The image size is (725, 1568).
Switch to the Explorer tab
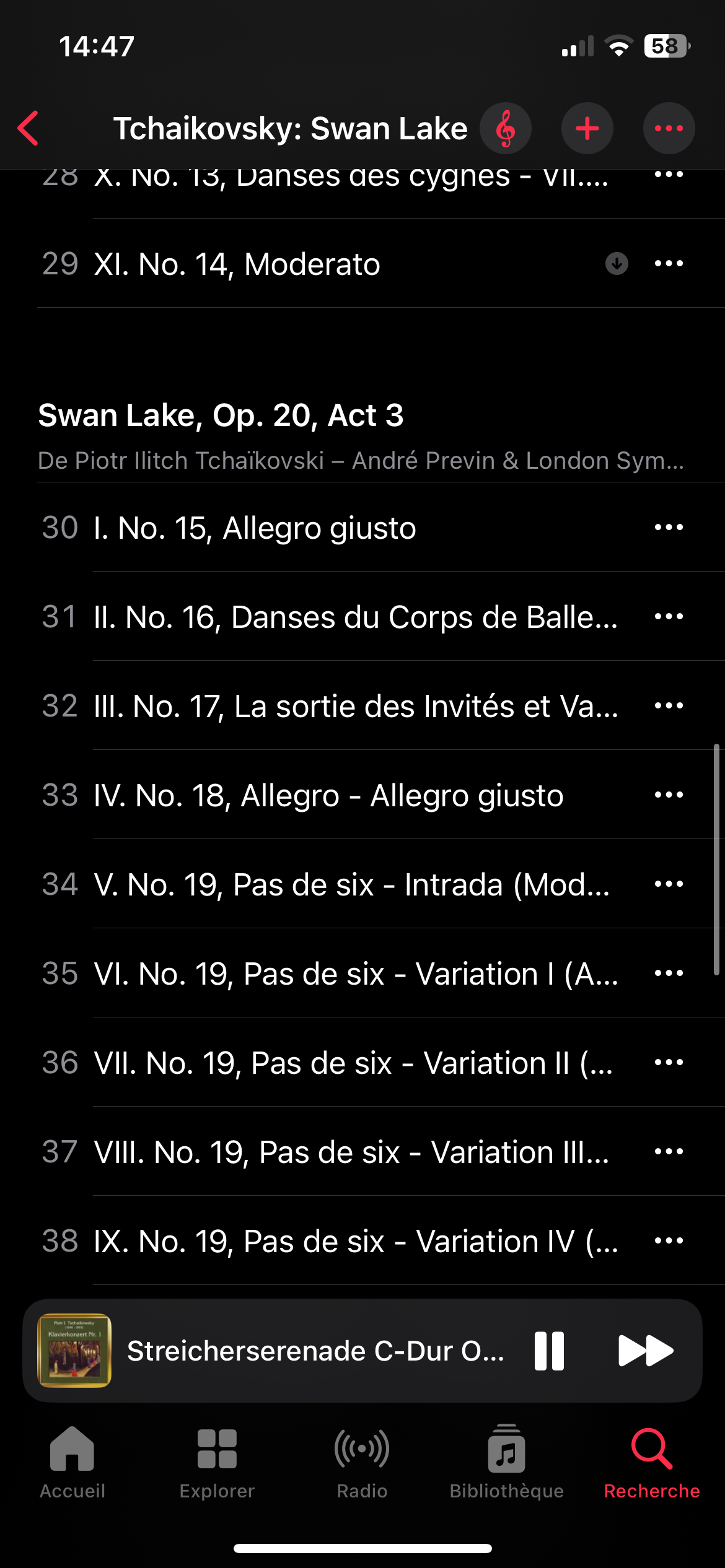[217, 1463]
